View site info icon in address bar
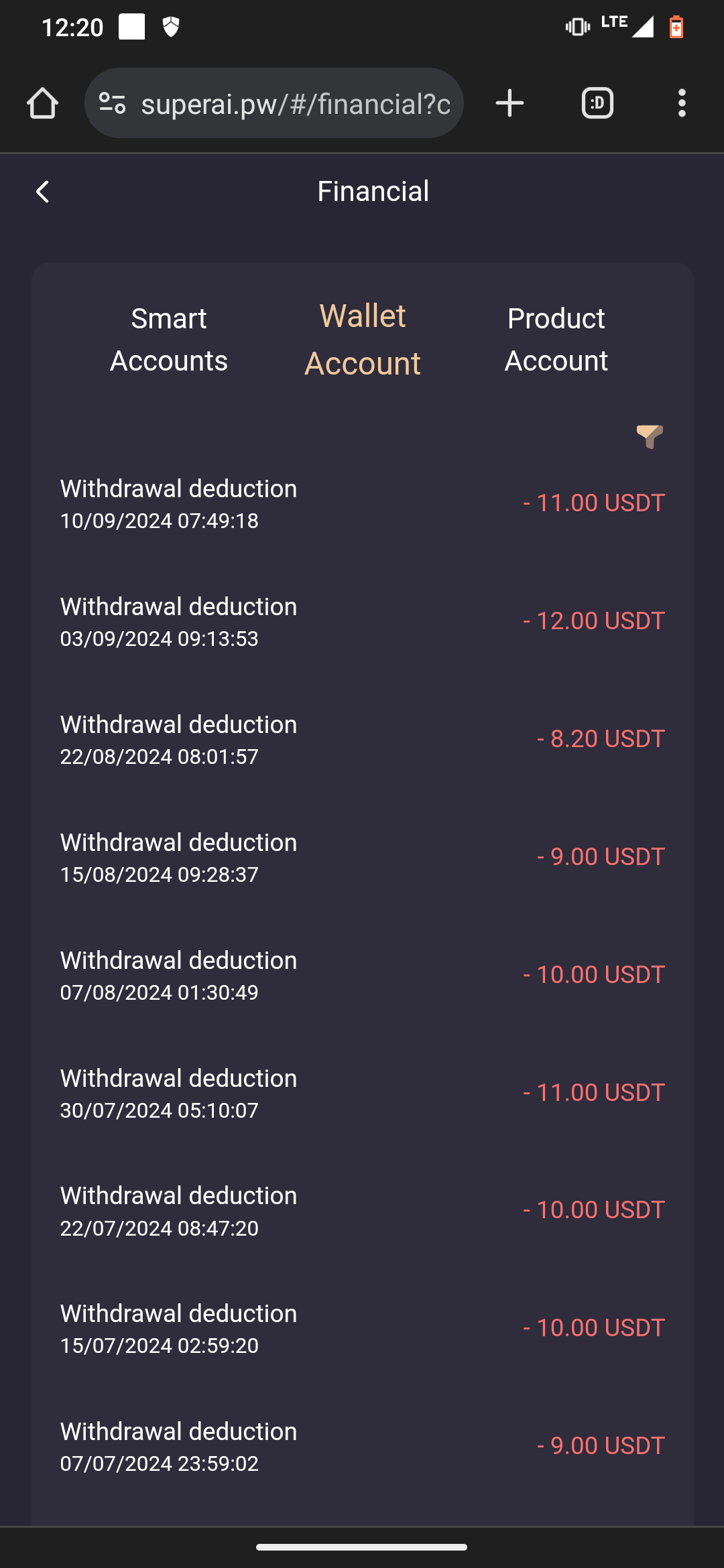Viewport: 724px width, 1568px height. click(112, 103)
